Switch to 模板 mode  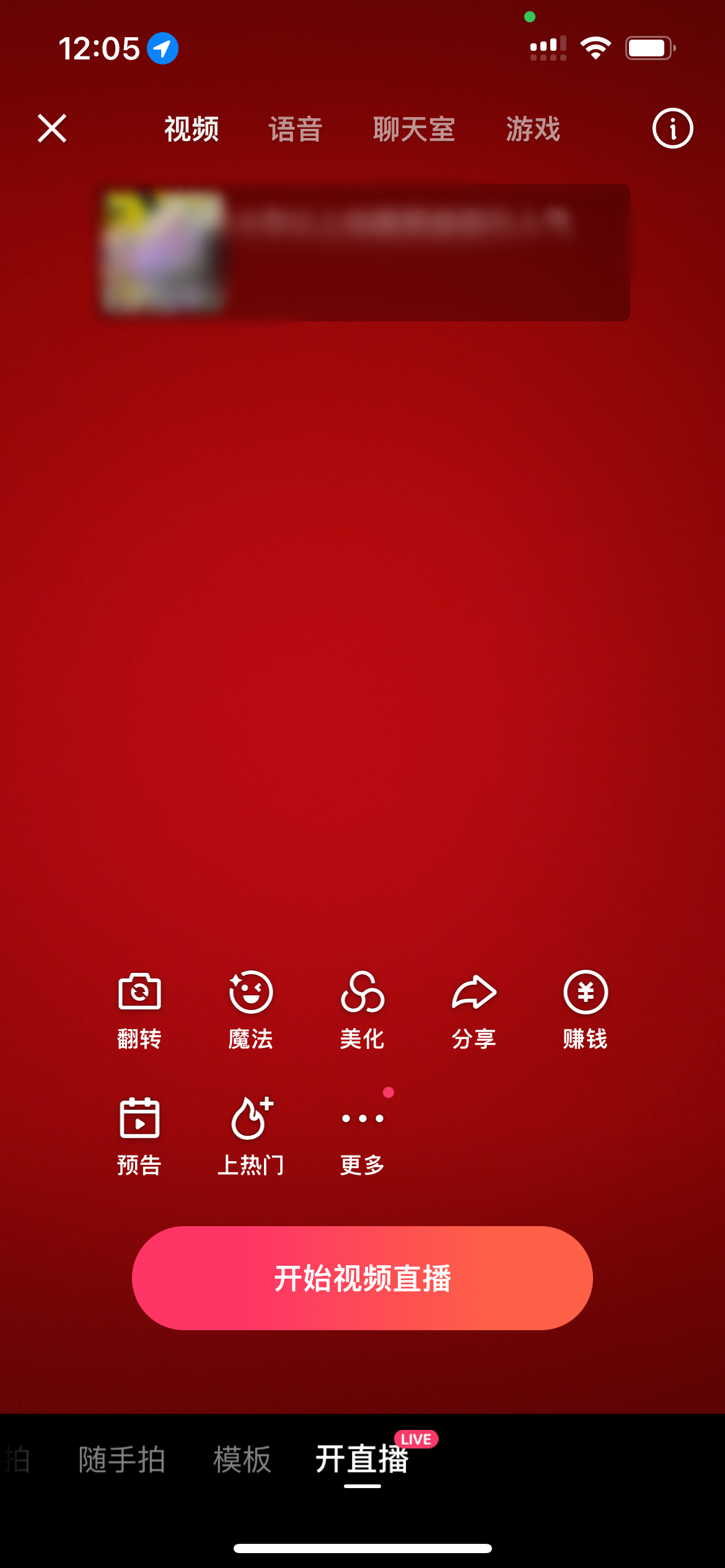(x=242, y=1460)
